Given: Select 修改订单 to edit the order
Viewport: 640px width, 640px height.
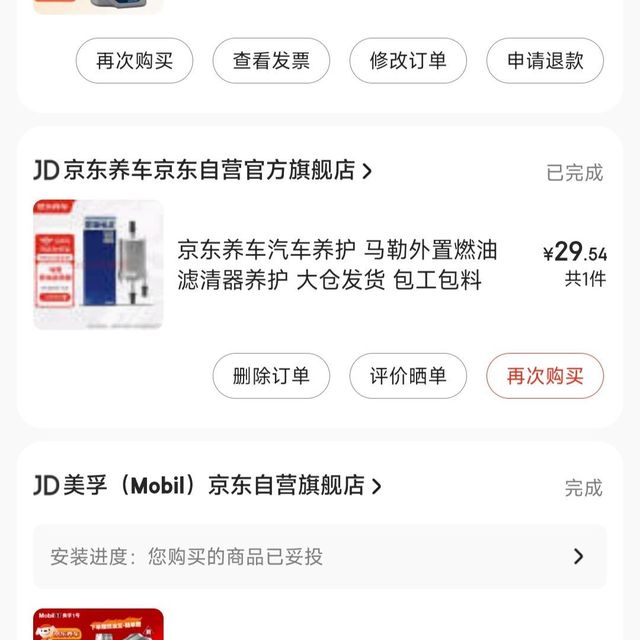Looking at the screenshot, I should pos(408,60).
